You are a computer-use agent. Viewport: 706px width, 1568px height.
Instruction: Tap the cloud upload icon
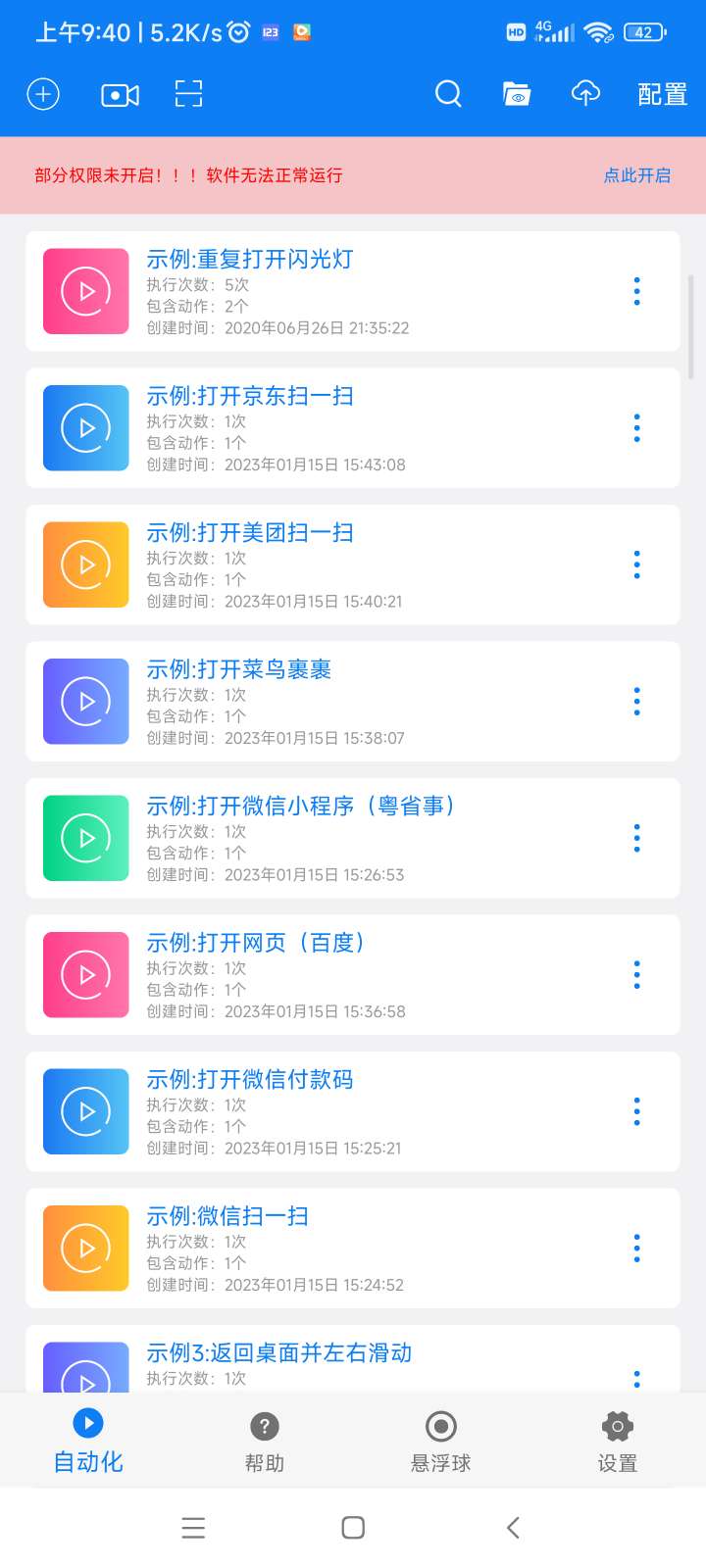(585, 94)
